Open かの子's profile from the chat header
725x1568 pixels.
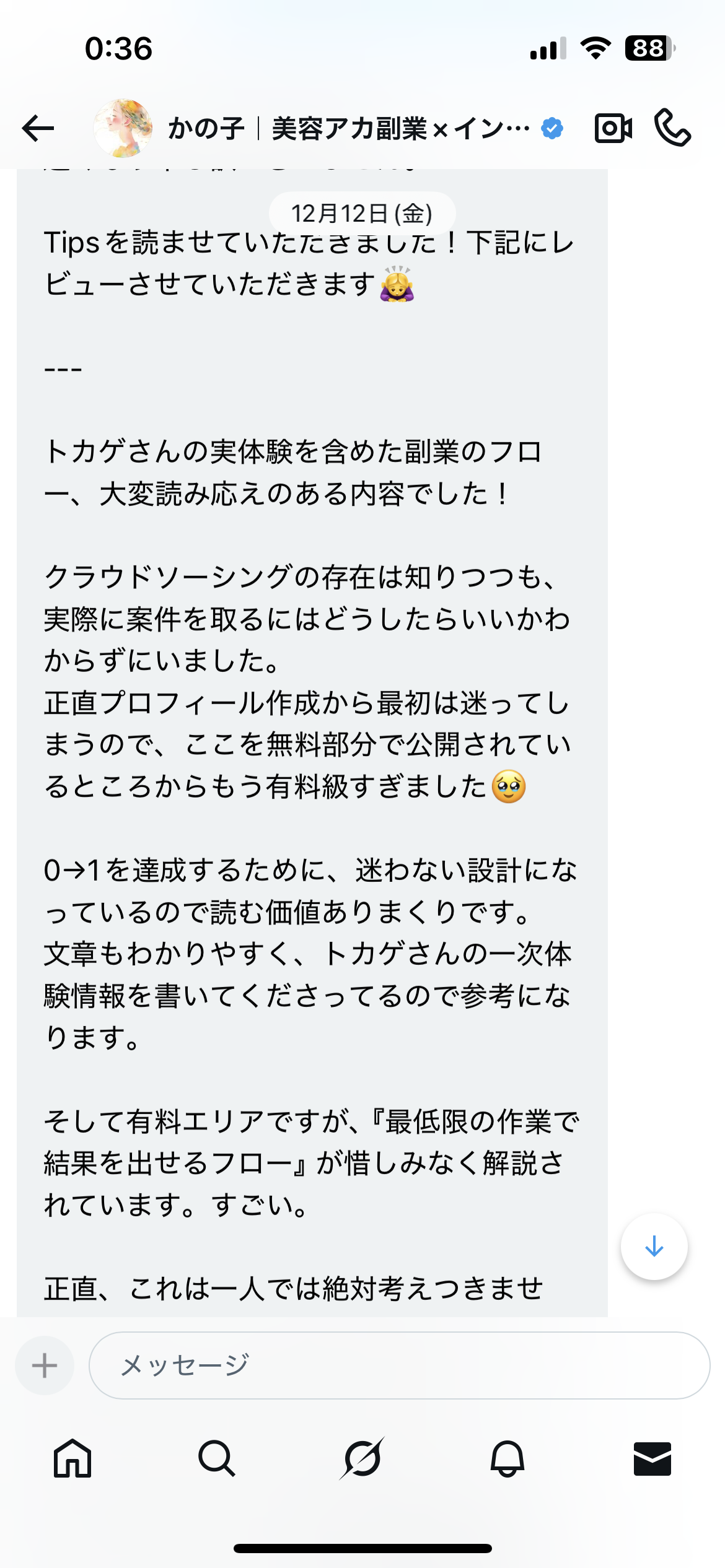pos(123,128)
